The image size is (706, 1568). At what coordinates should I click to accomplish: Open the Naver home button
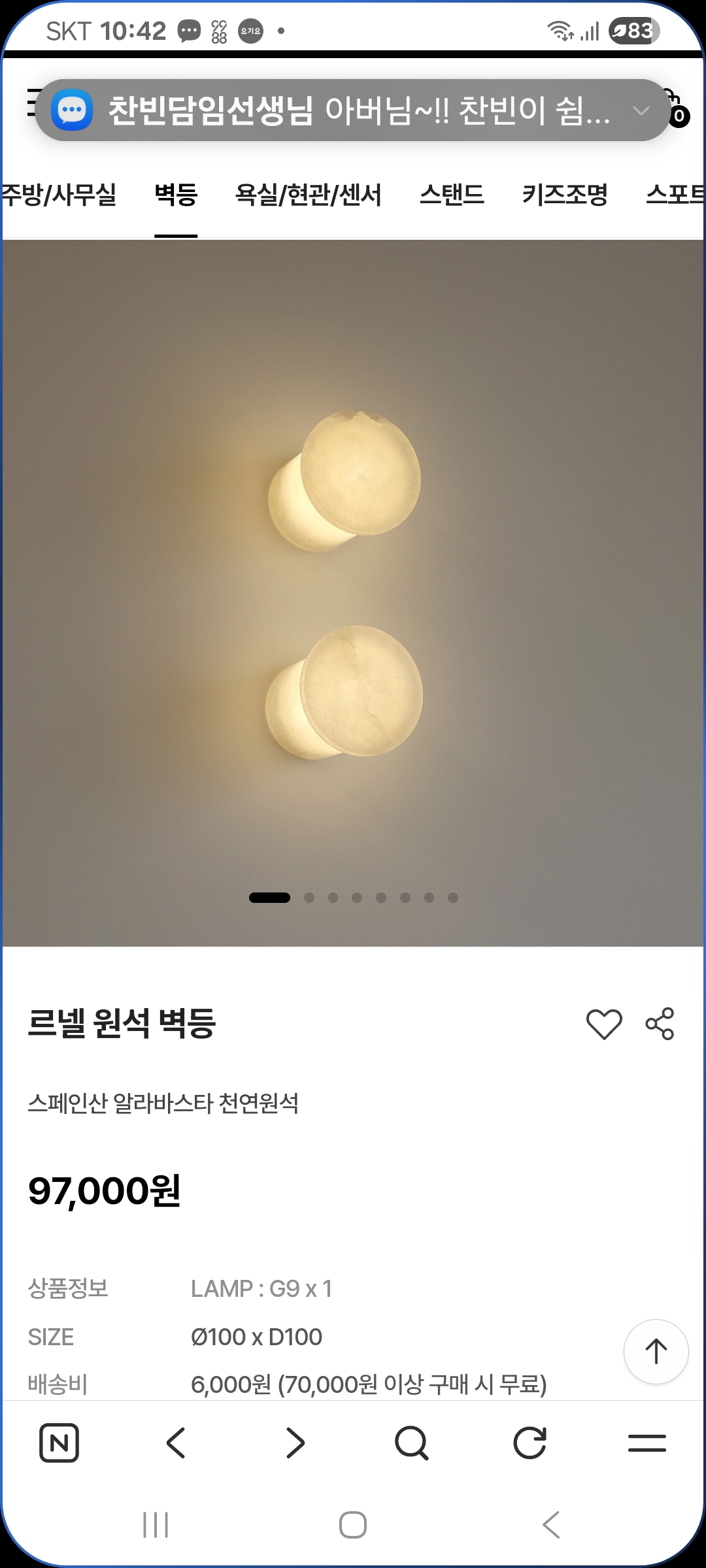coord(59,1443)
